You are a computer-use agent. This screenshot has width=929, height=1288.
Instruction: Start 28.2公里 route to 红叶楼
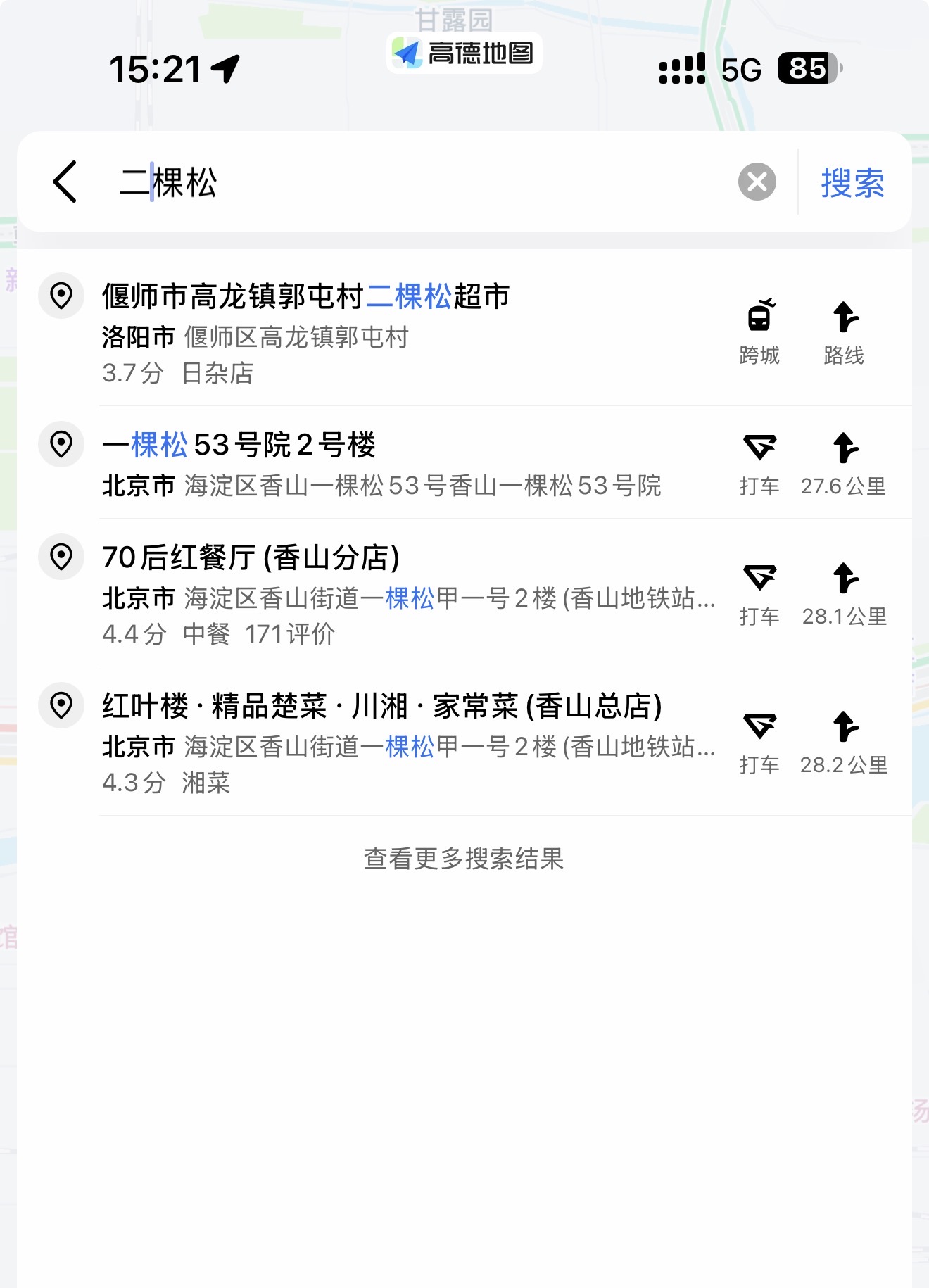click(844, 742)
